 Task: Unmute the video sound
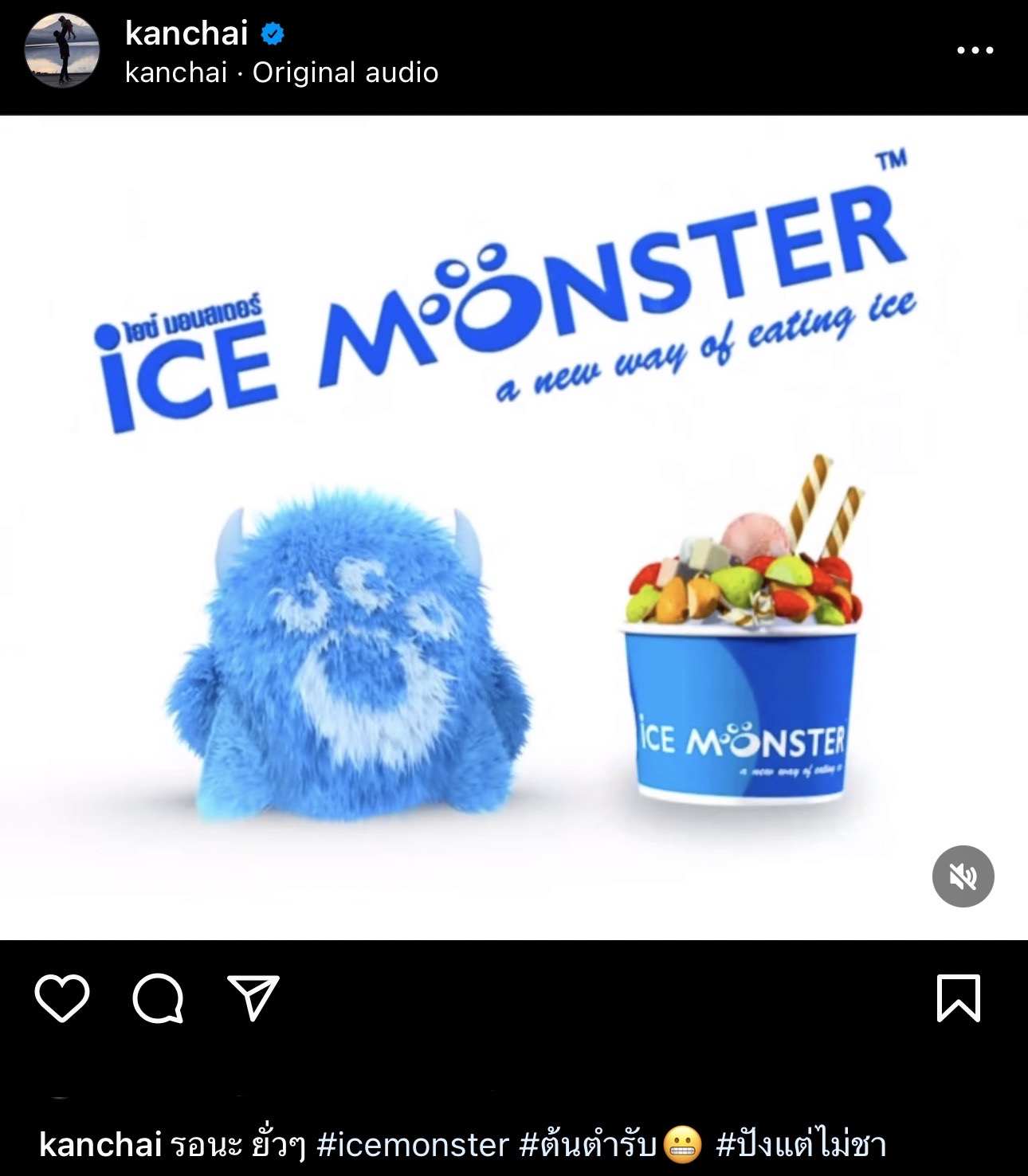963,876
